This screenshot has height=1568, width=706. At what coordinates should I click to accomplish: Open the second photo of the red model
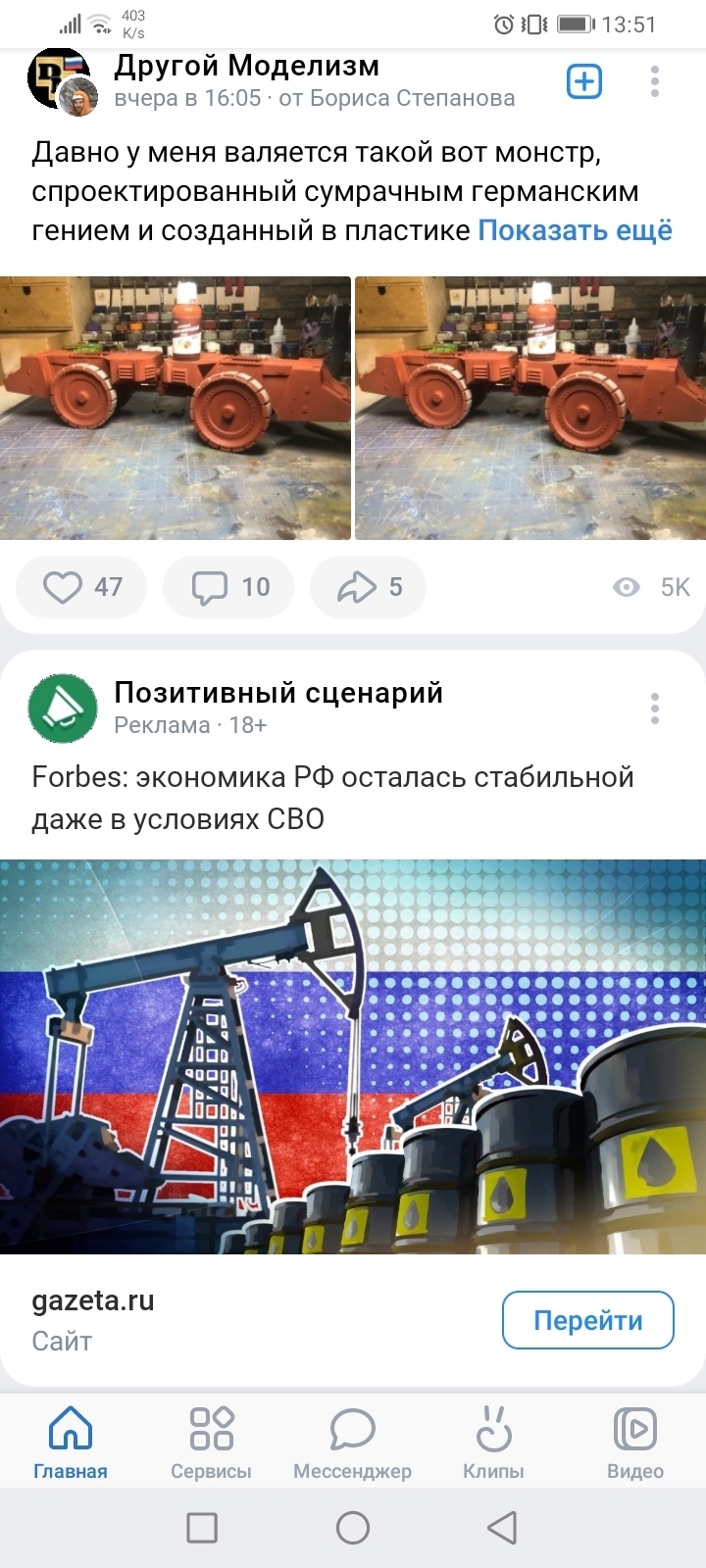coord(530,408)
